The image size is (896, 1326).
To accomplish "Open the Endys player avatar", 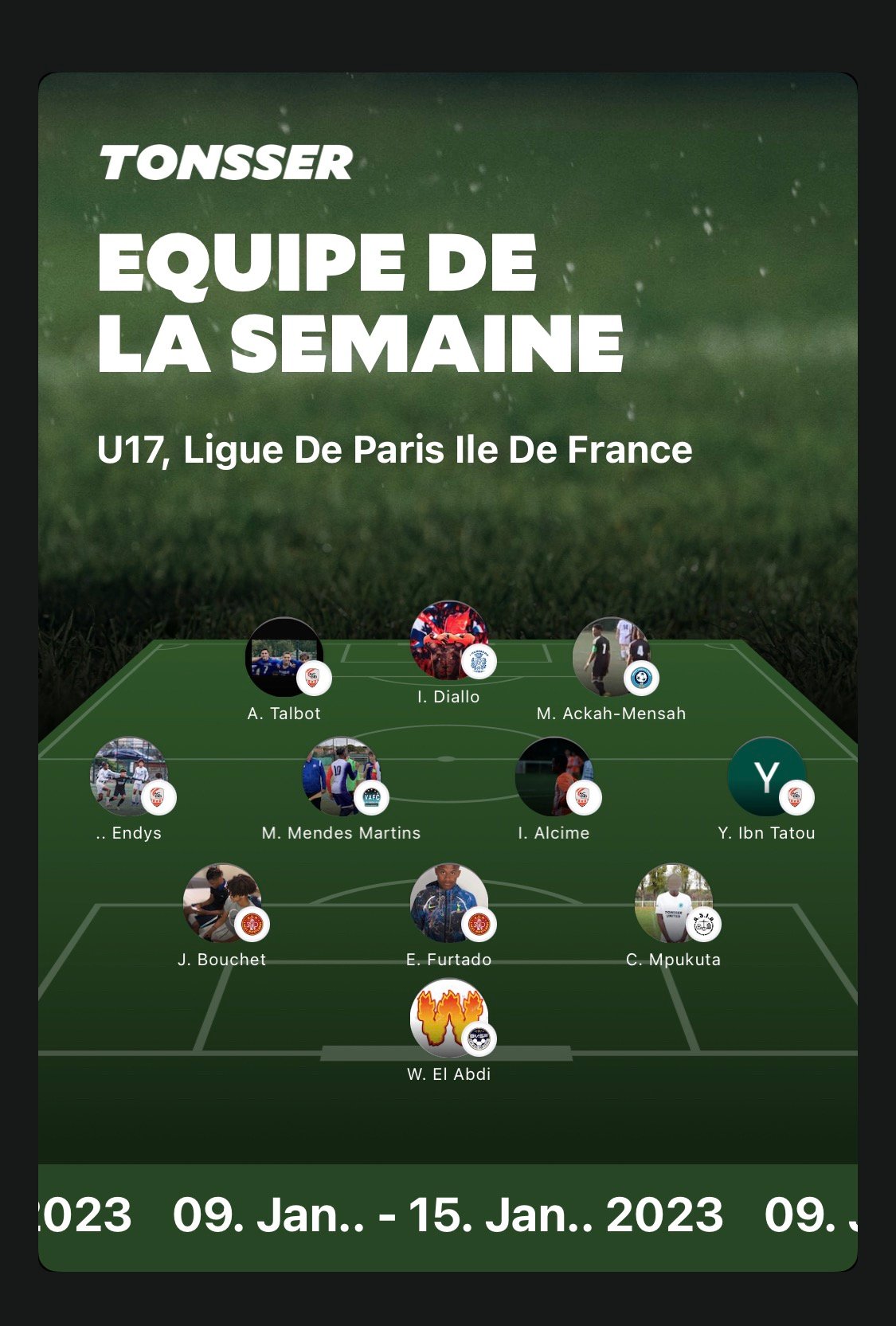I will (x=129, y=776).
